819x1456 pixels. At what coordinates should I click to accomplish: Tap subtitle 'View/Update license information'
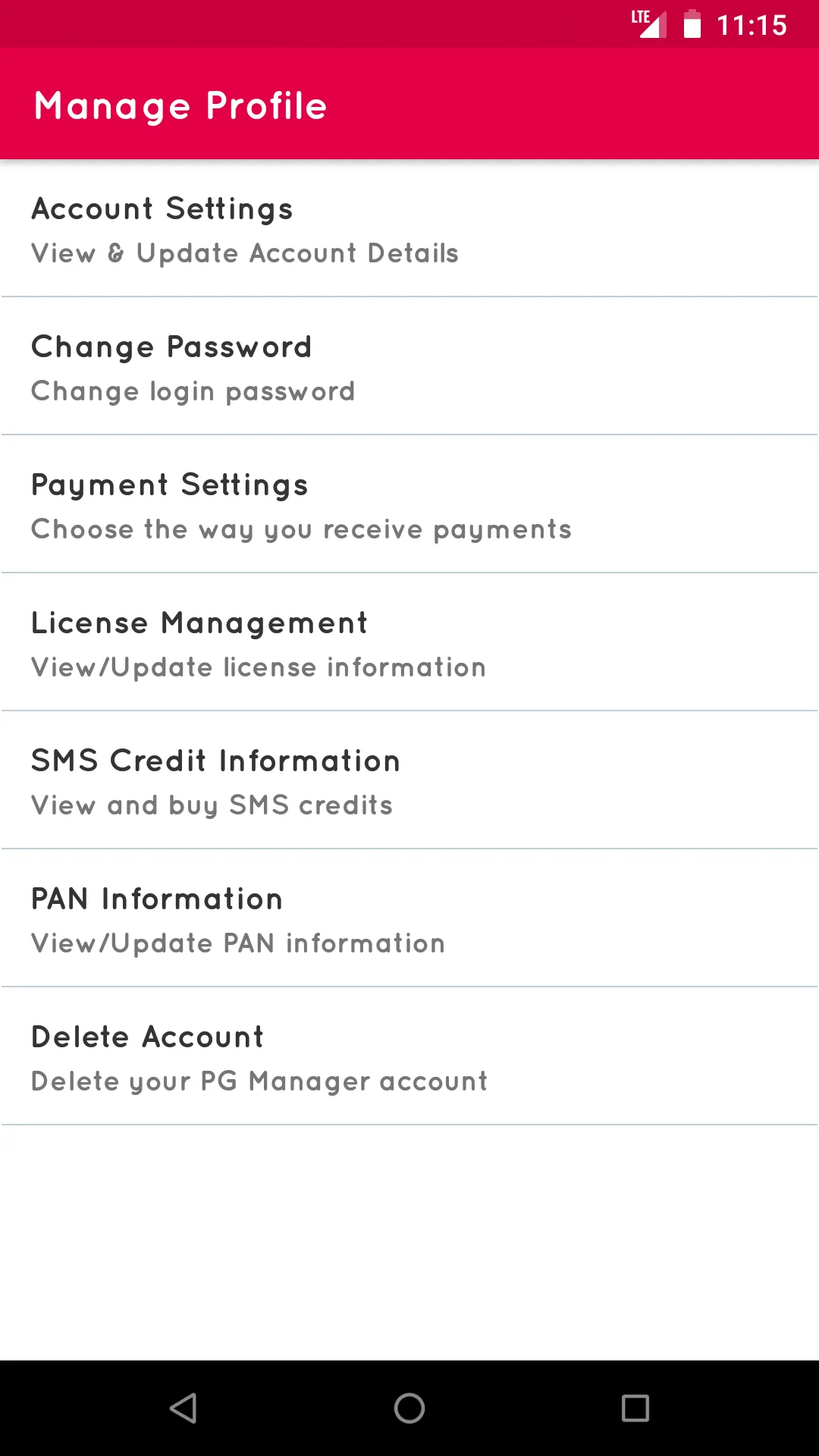(x=258, y=667)
